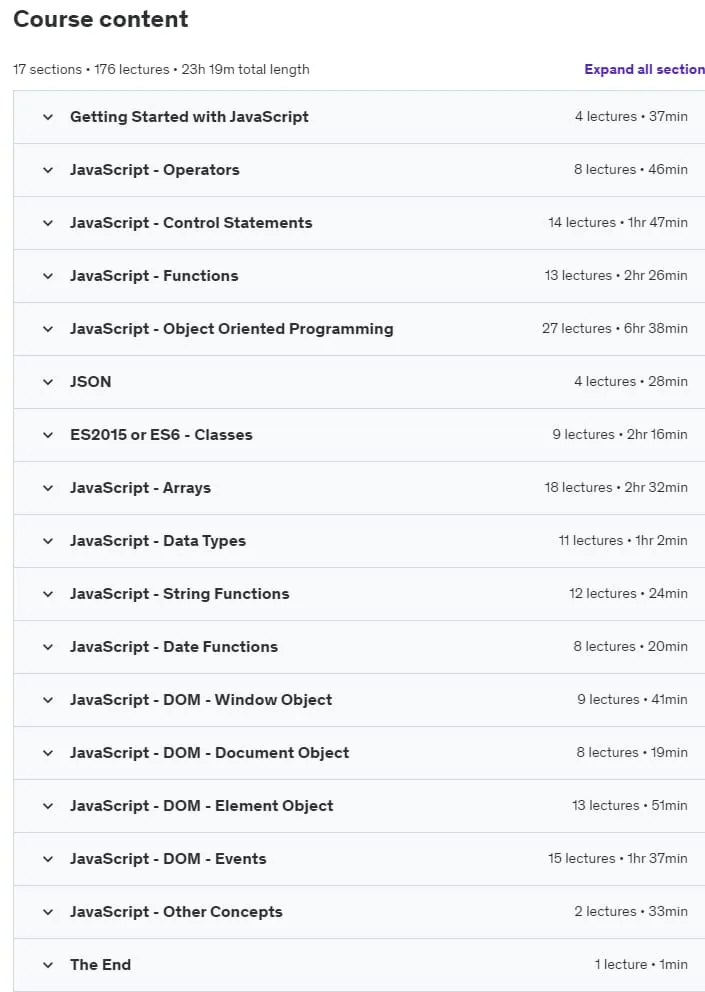This screenshot has width=705, height=992.
Task: Expand JavaScript - String Functions
Action: 359,594
